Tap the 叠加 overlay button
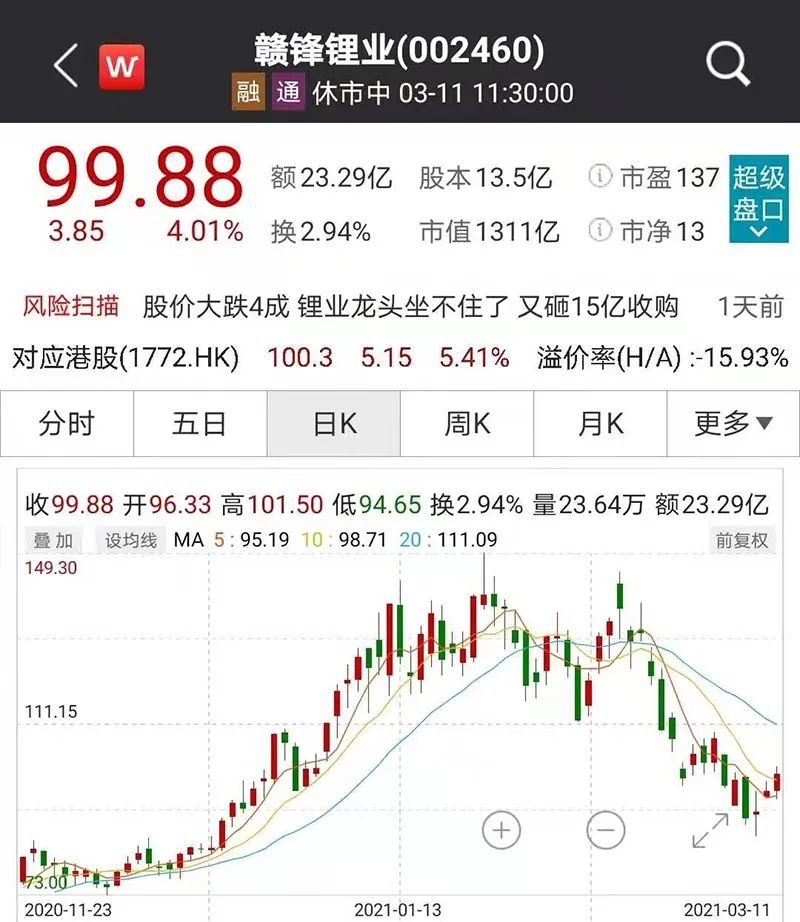800x922 pixels. 54,540
